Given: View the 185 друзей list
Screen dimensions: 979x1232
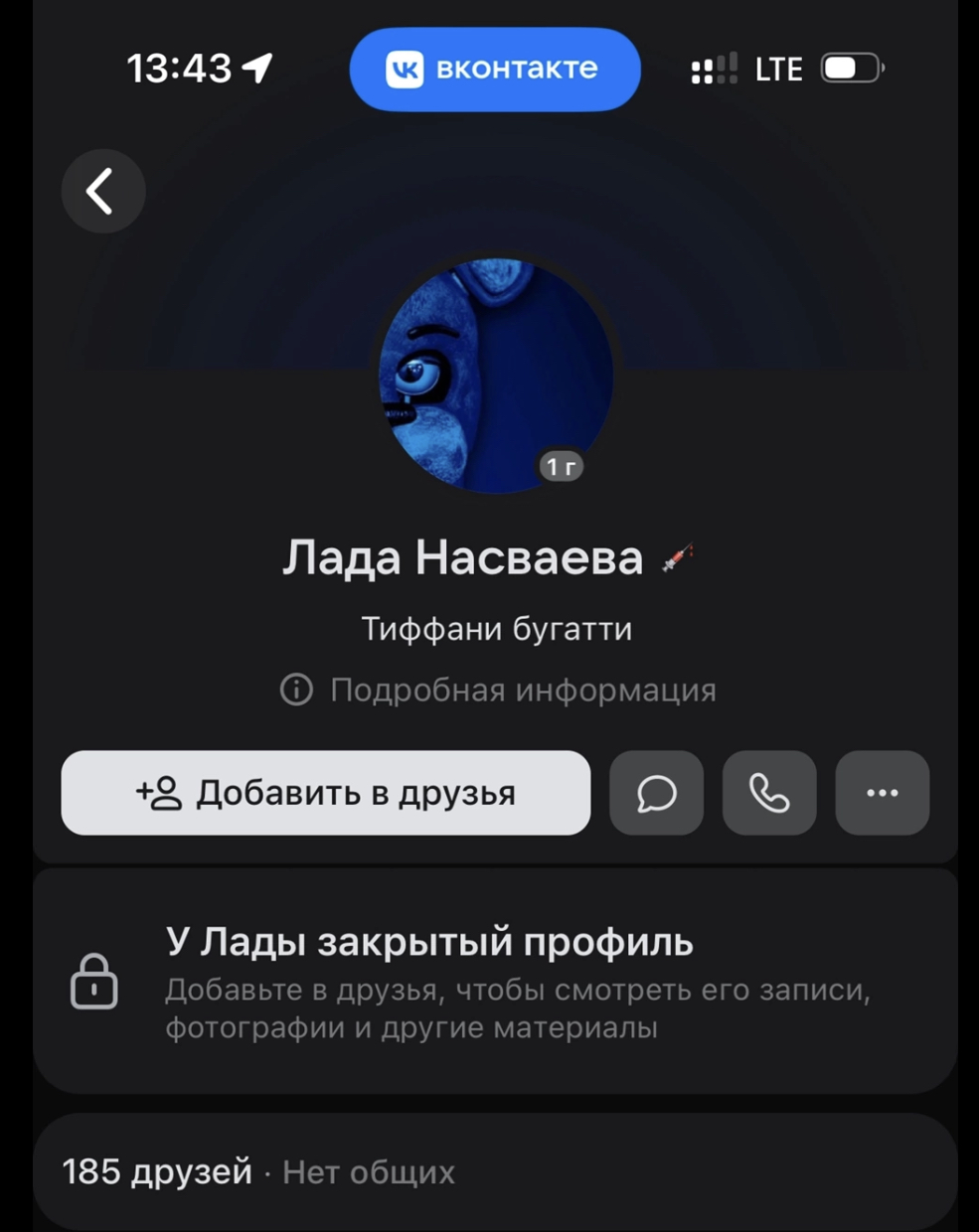Looking at the screenshot, I should (x=157, y=1172).
